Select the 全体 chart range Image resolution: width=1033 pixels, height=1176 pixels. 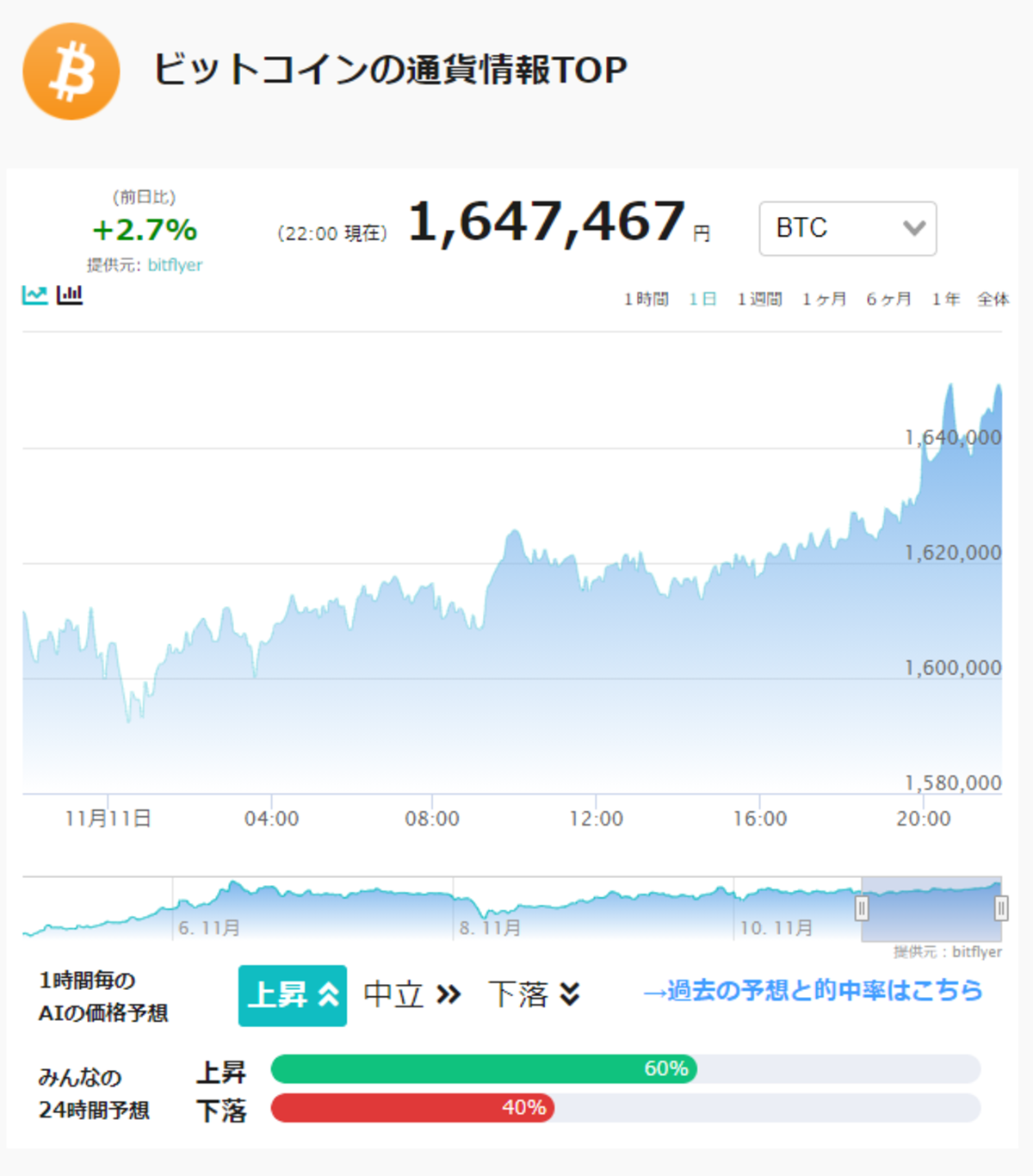[x=993, y=299]
